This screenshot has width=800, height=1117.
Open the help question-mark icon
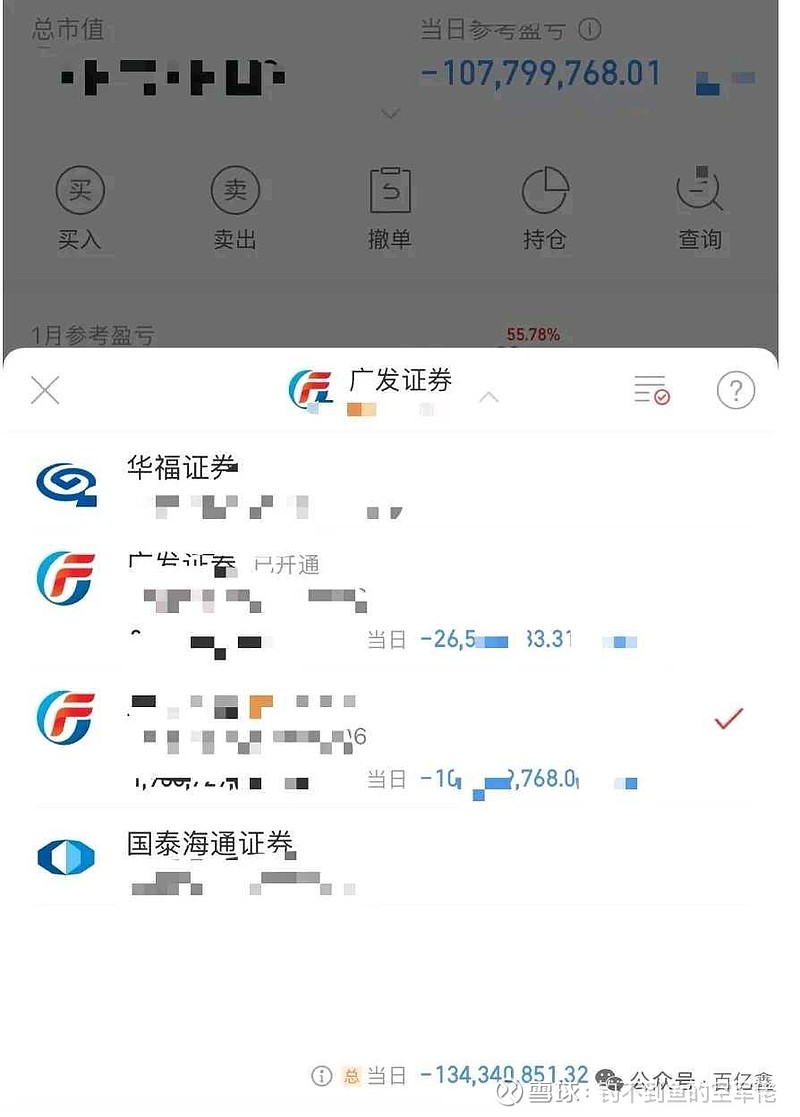coord(736,390)
